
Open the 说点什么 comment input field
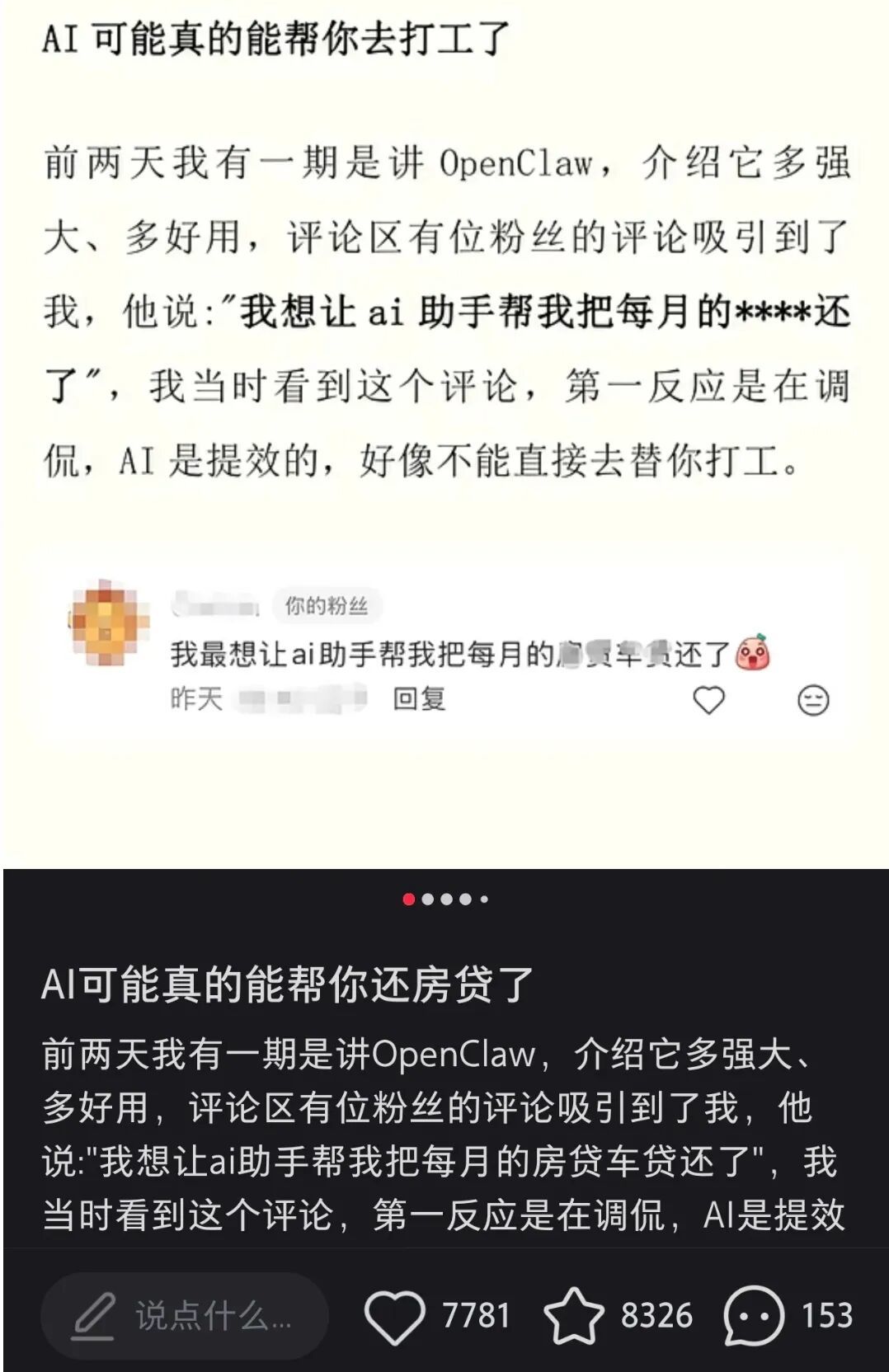point(185,1316)
